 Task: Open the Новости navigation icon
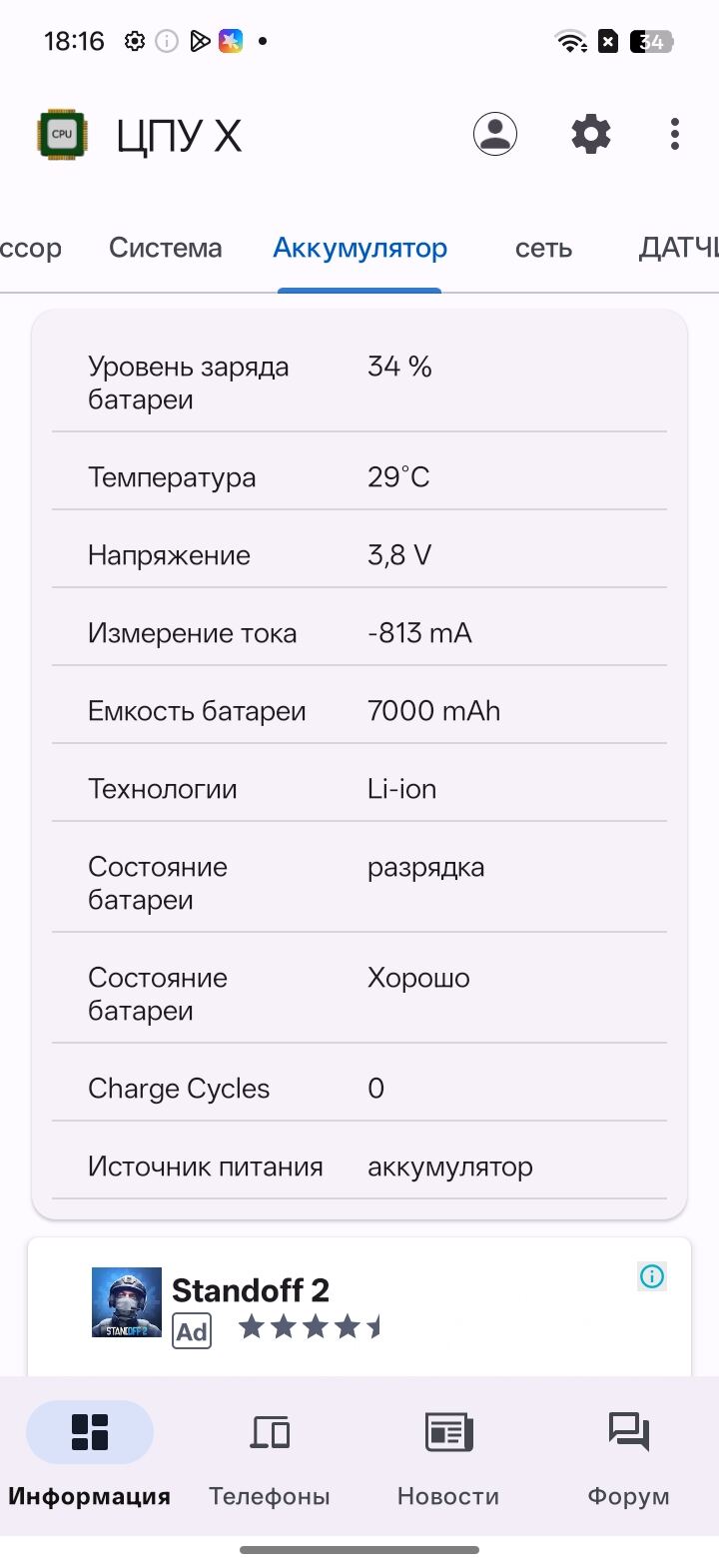point(447,1431)
